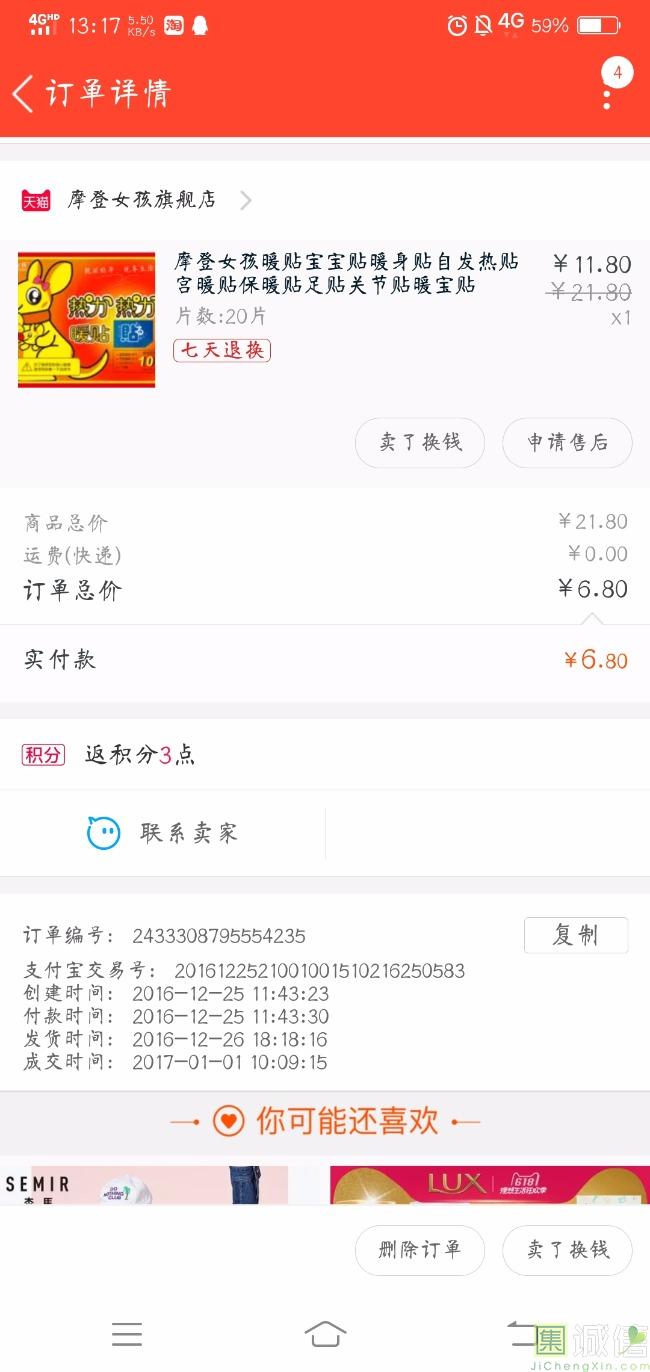Tap 申请售后 to request after-sales
The width and height of the screenshot is (650, 1372).
coord(568,442)
